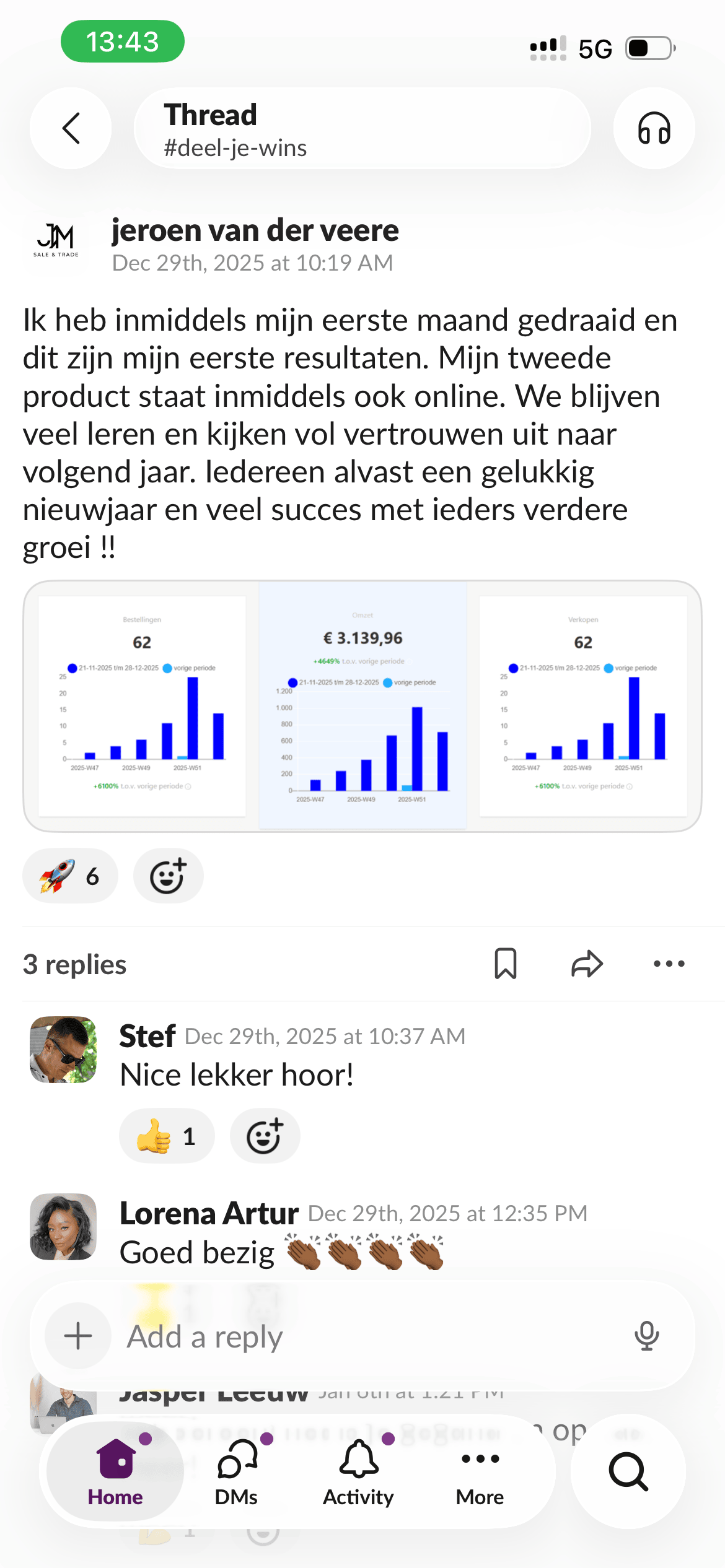Record a voice clip with microphone

tap(646, 1336)
